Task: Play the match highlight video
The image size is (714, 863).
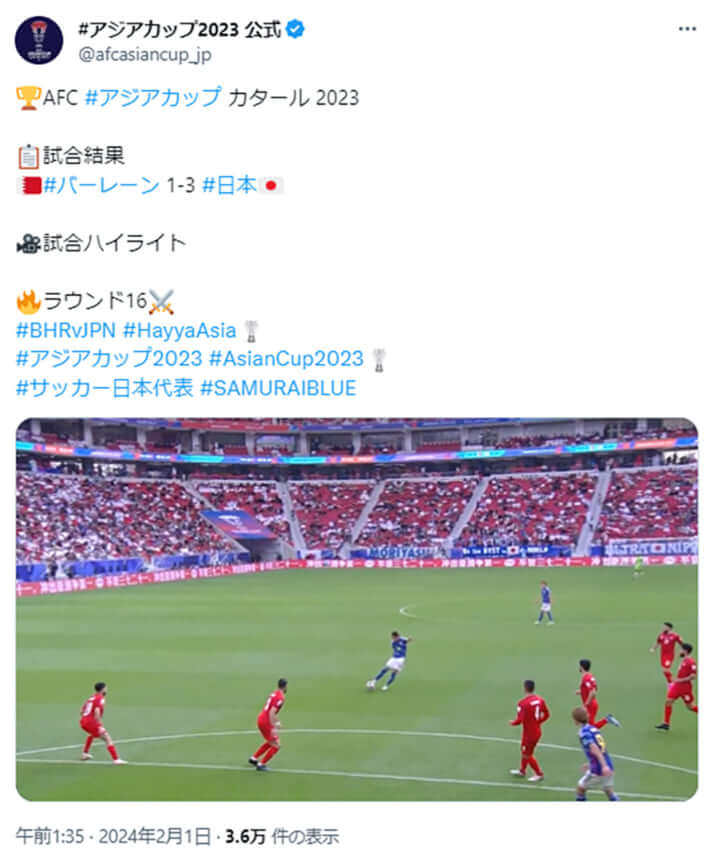Action: [x=357, y=609]
